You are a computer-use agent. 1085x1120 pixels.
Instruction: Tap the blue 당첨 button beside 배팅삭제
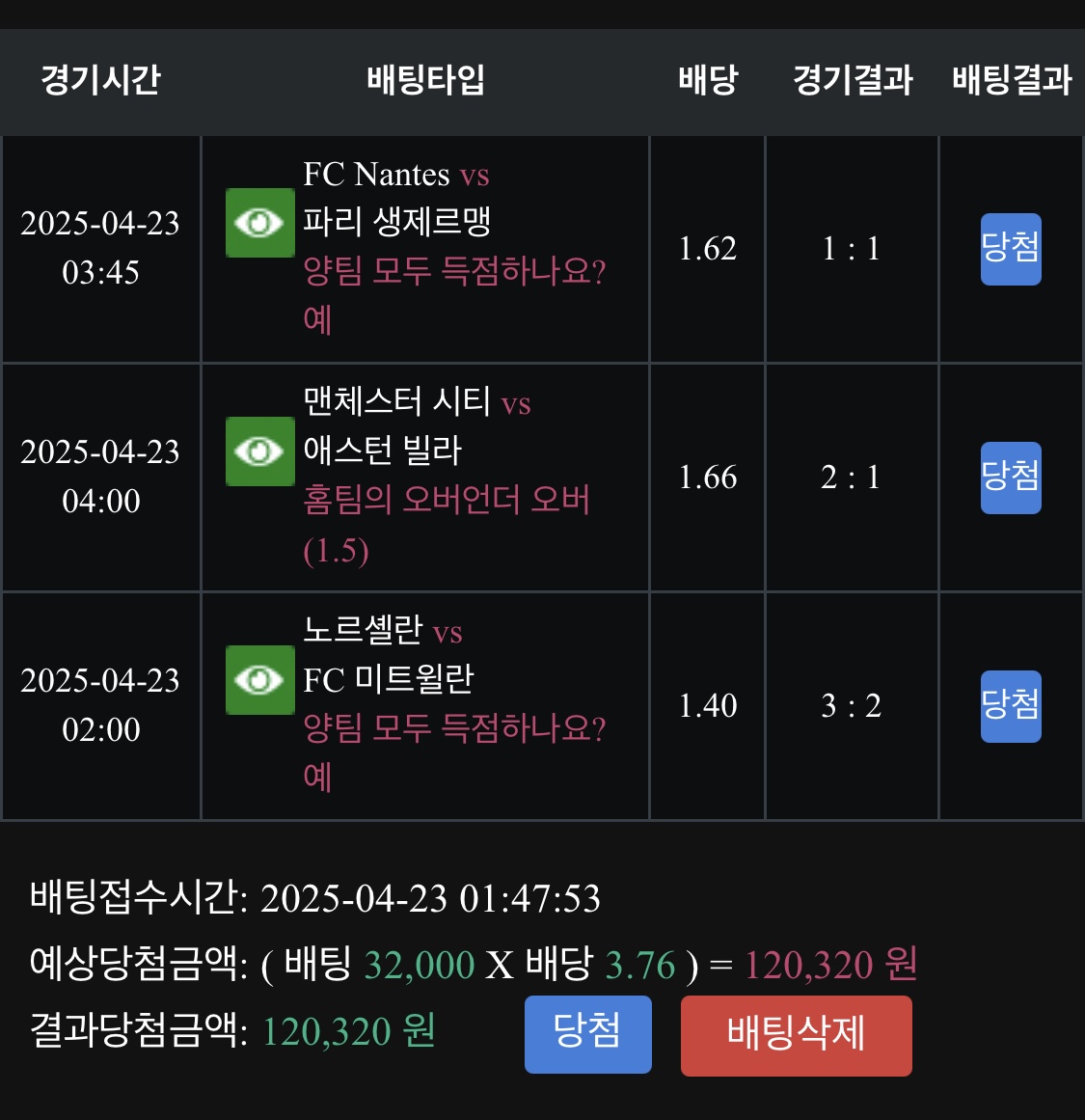pos(587,1034)
